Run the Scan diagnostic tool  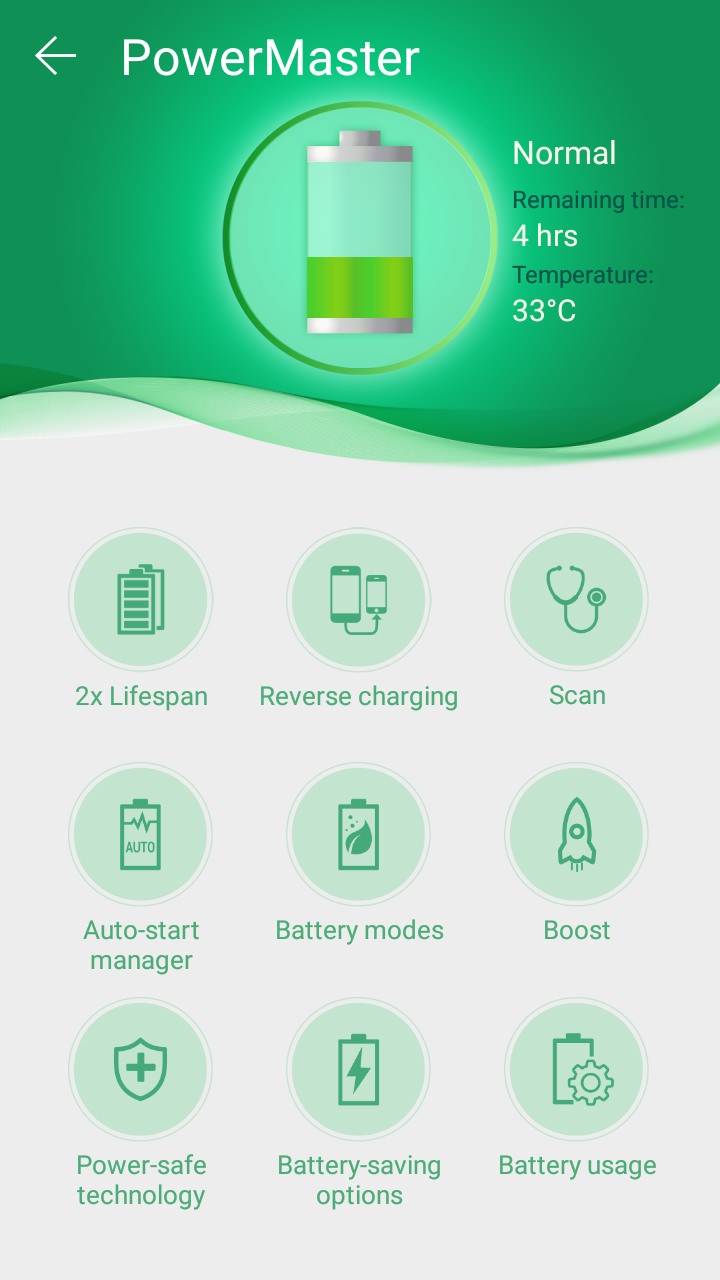576,600
